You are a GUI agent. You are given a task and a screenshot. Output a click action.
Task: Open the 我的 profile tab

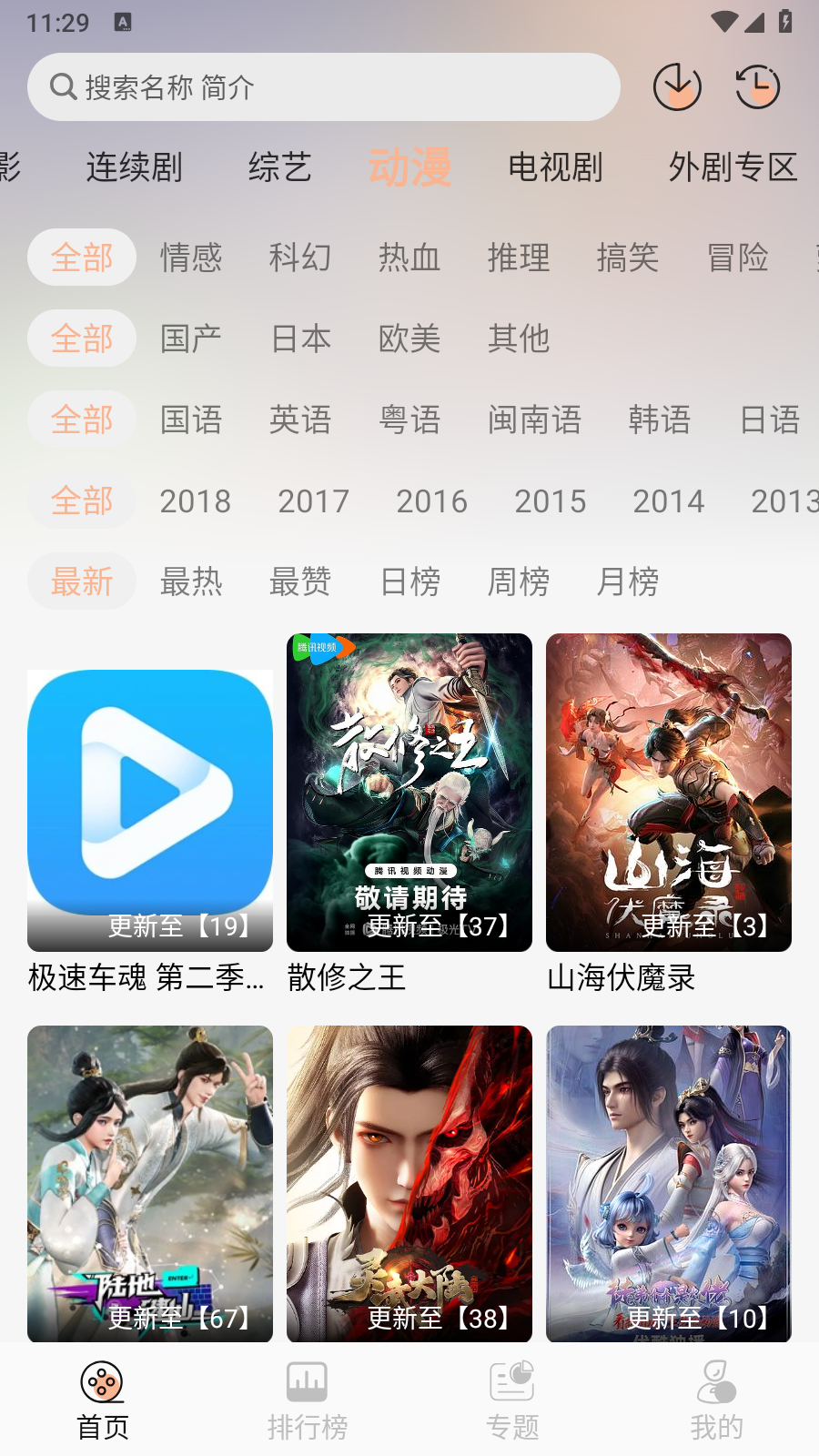717,1400
